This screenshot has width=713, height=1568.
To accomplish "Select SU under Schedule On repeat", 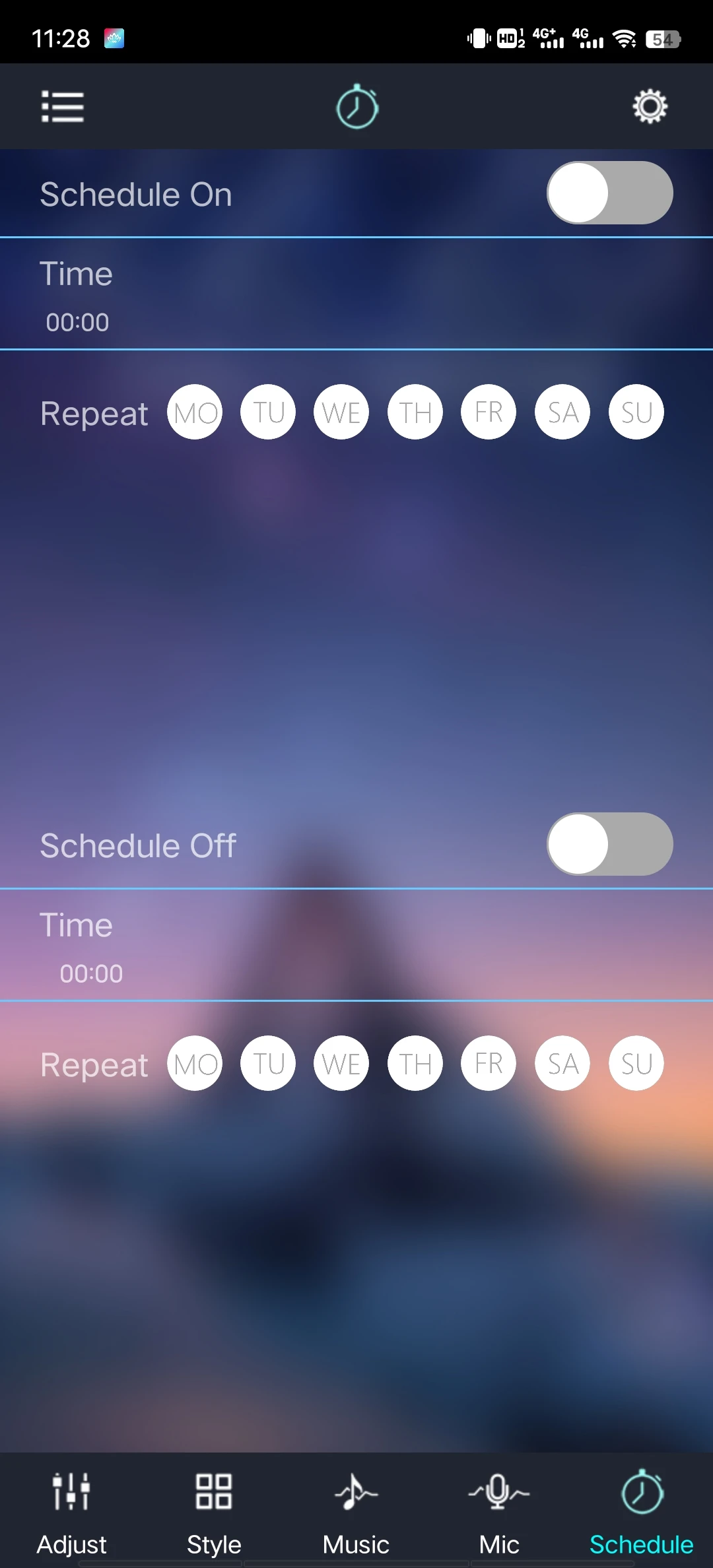I will coord(636,412).
